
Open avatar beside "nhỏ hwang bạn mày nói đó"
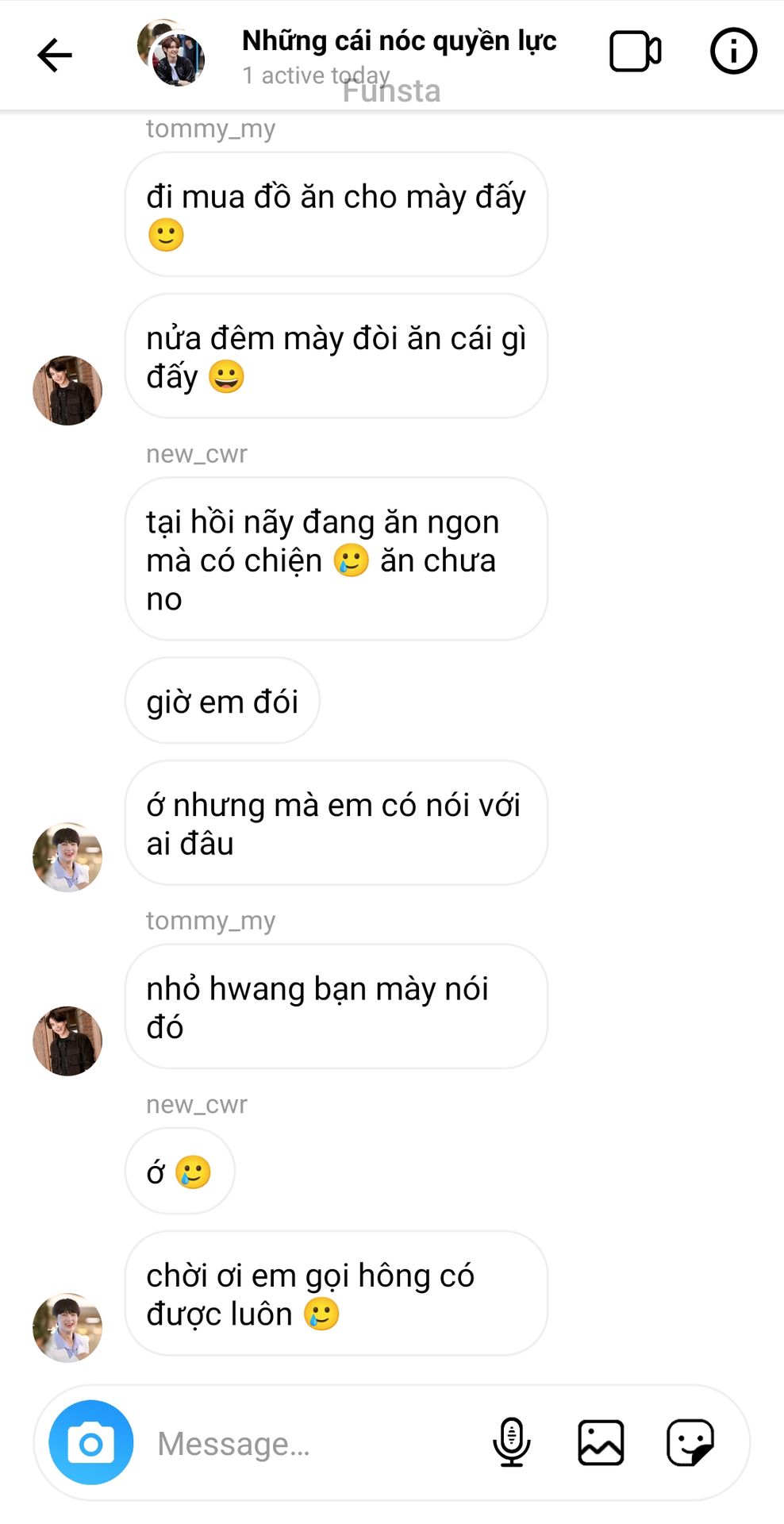pos(67,1041)
